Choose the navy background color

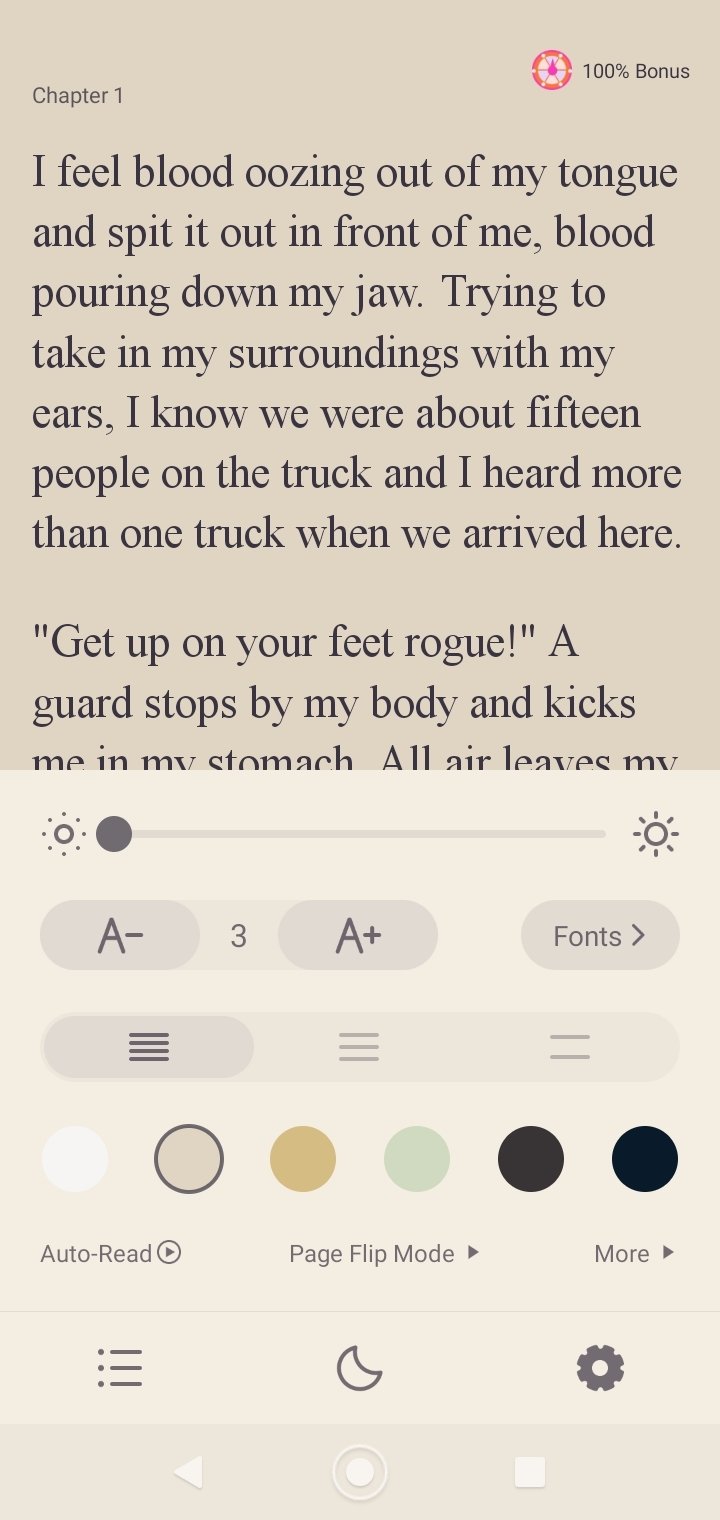click(x=645, y=1159)
